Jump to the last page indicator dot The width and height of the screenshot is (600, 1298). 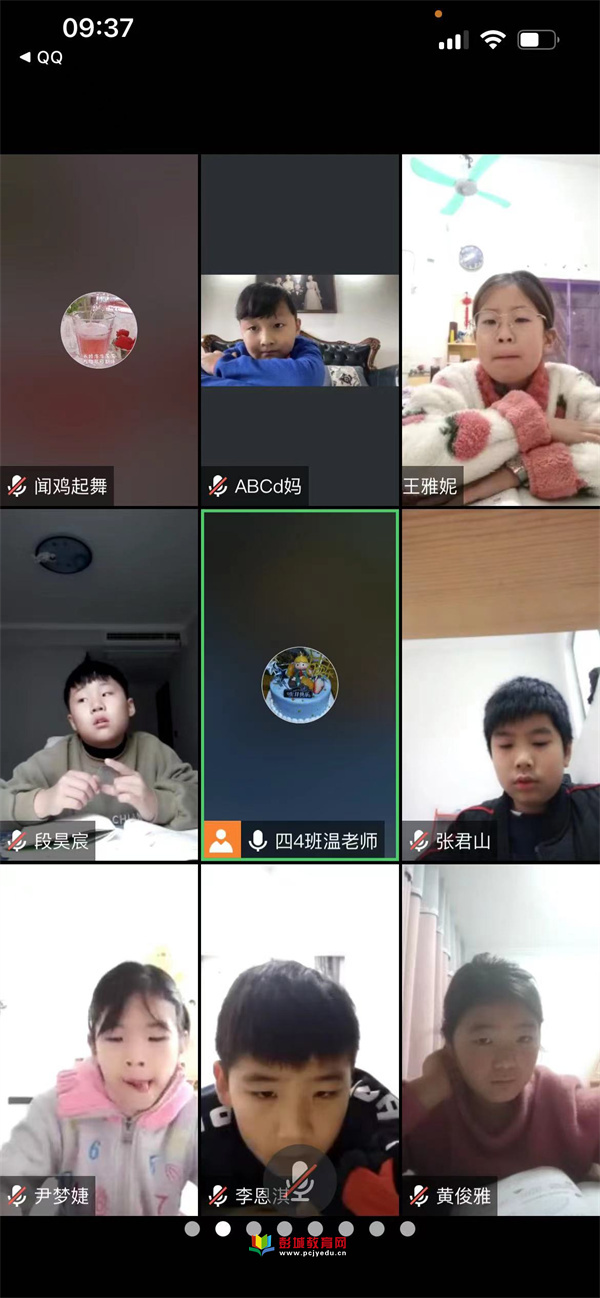pos(407,1228)
